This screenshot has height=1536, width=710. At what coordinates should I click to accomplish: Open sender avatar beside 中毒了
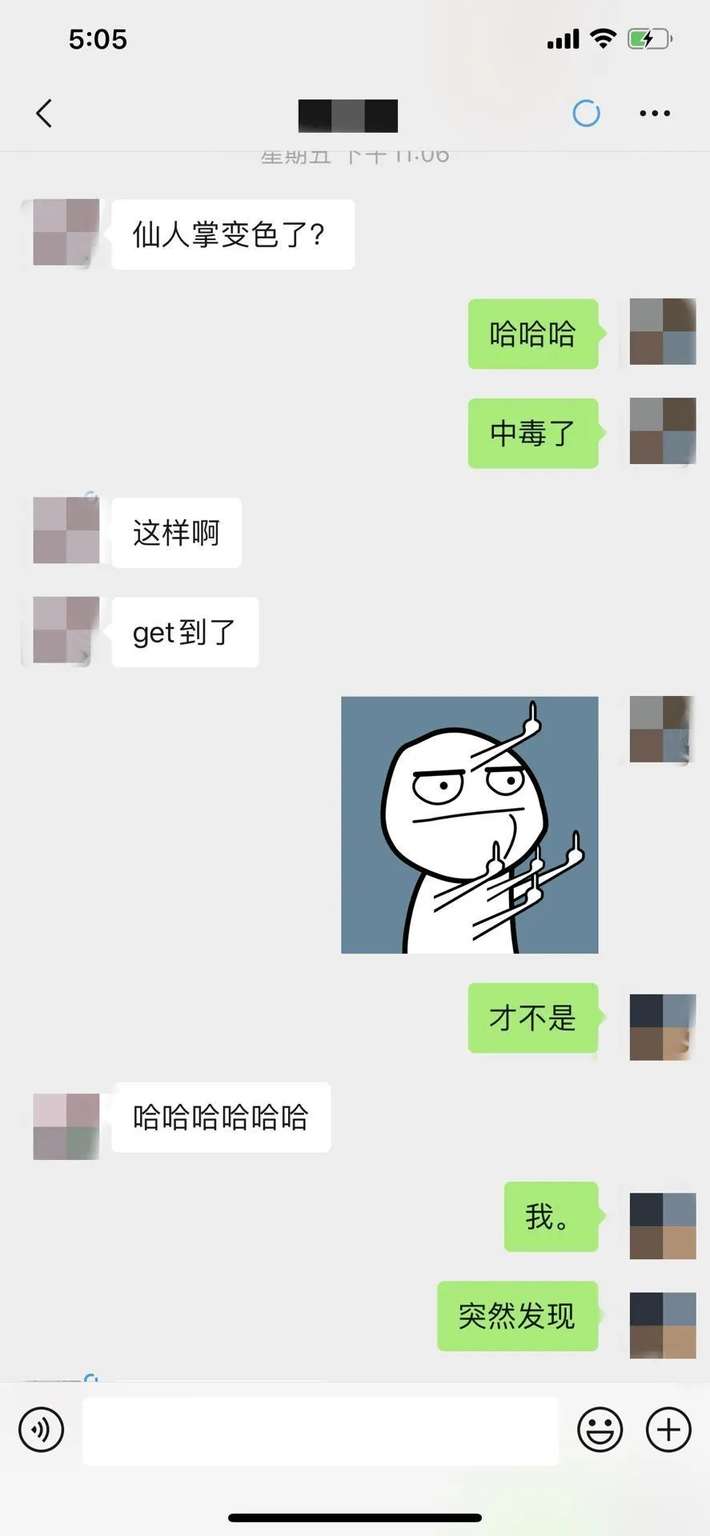click(662, 431)
